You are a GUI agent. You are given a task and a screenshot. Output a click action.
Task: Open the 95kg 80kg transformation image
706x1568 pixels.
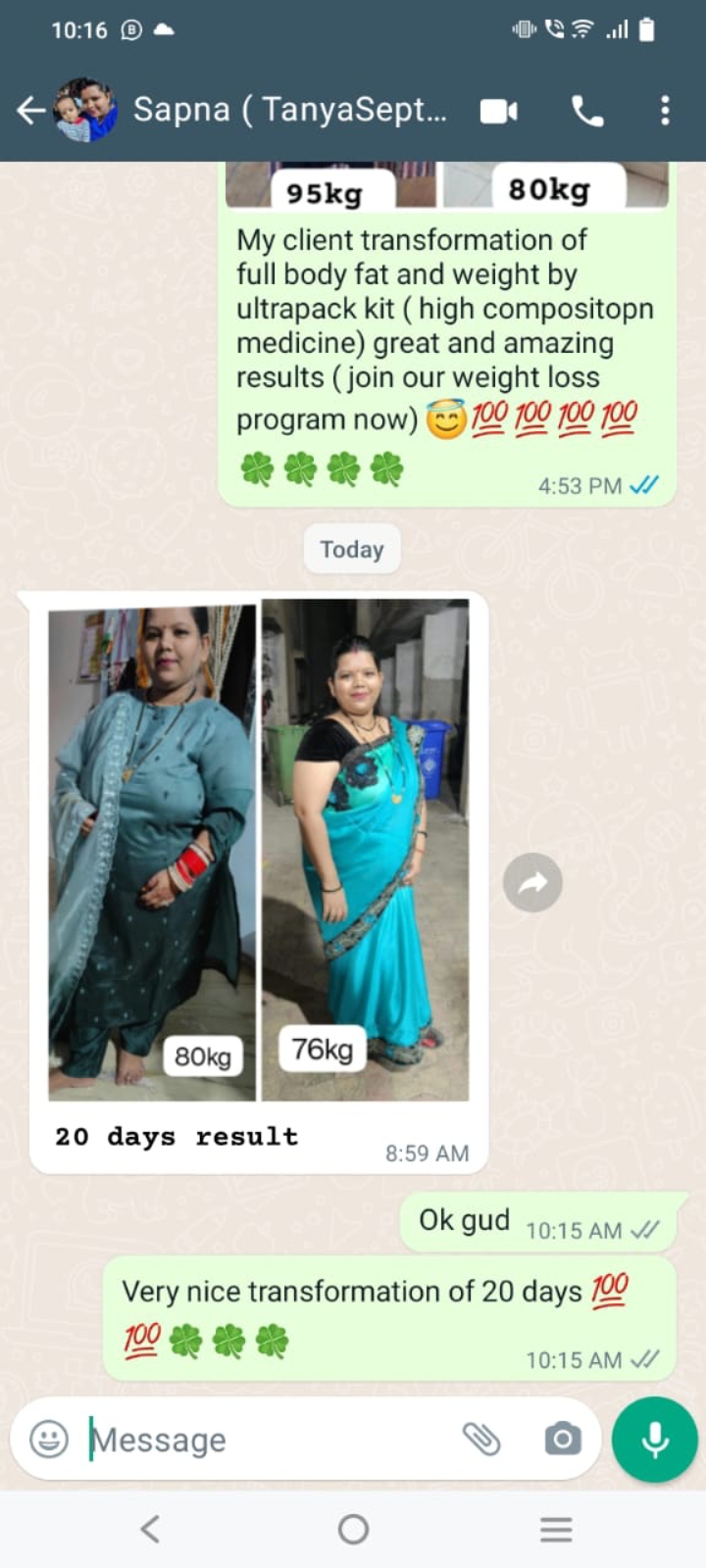(447, 184)
